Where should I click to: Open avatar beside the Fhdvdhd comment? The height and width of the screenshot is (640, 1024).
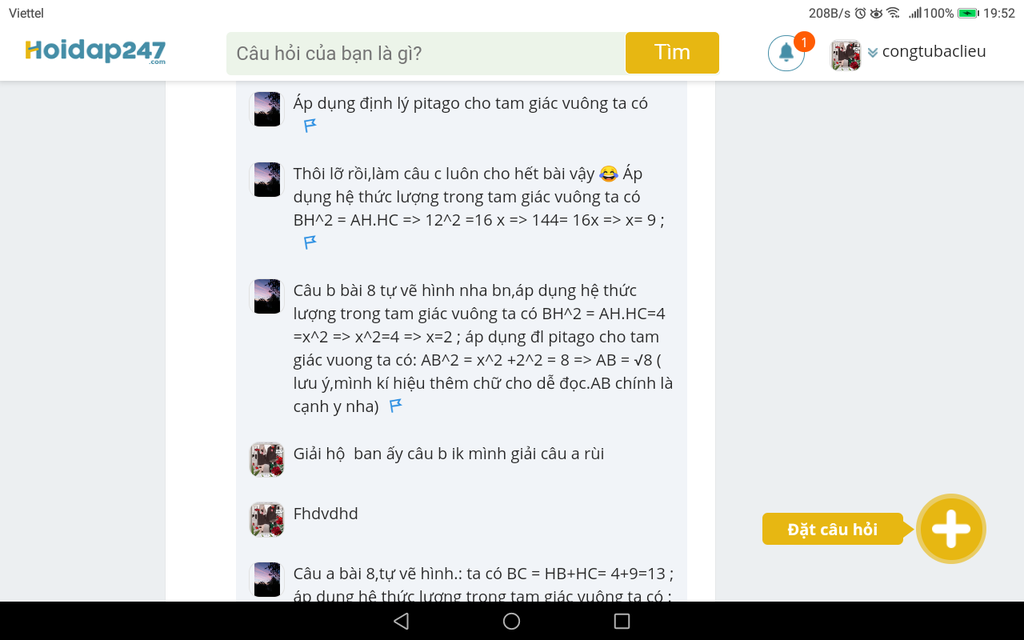click(x=267, y=519)
